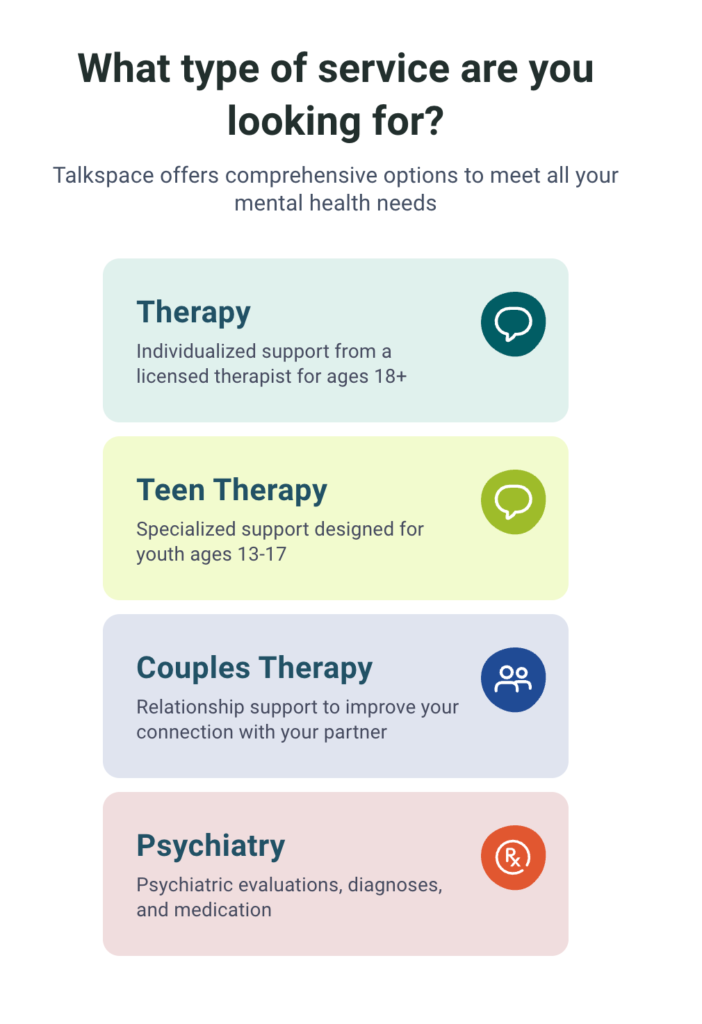Pick the Psychiatry service card
The height and width of the screenshot is (1024, 702).
click(335, 874)
